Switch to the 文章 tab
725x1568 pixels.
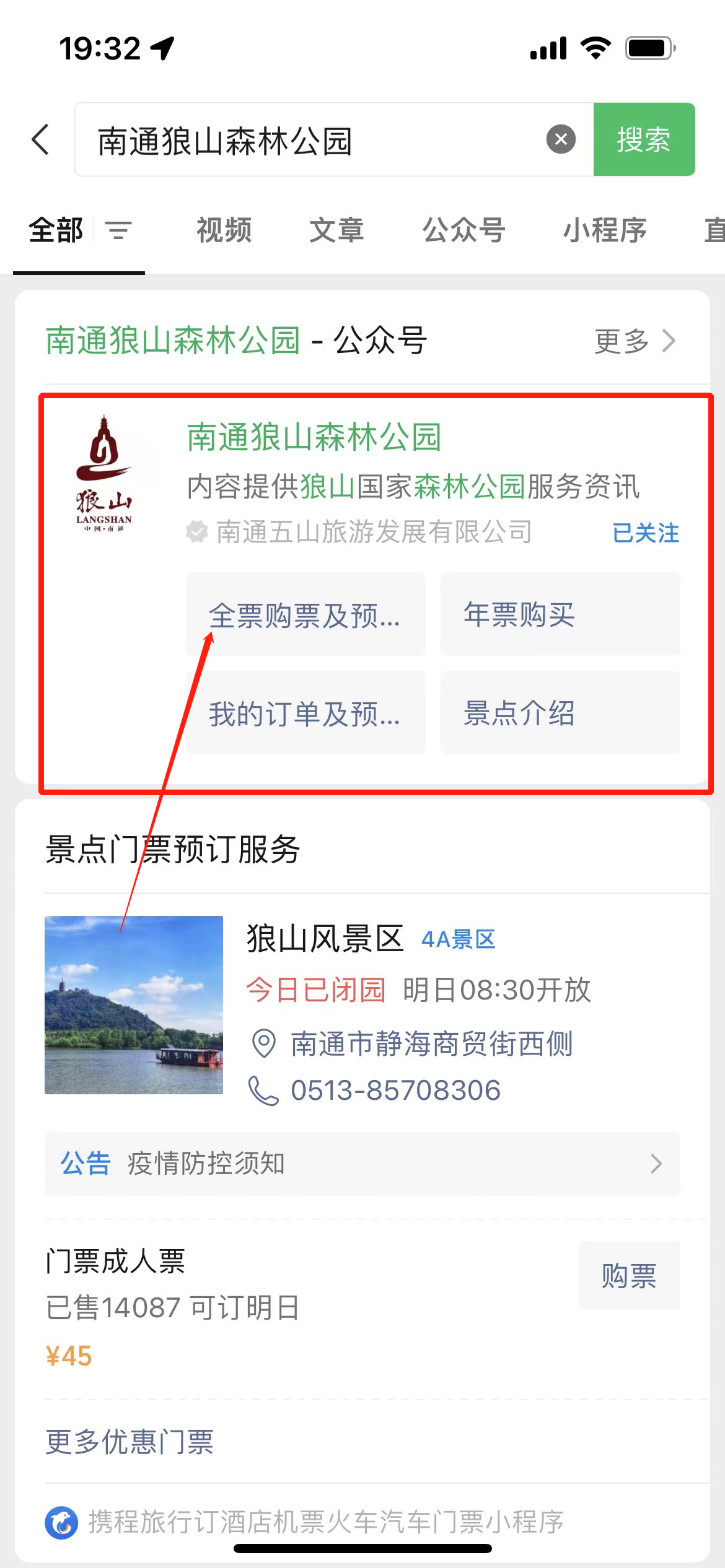pos(336,230)
